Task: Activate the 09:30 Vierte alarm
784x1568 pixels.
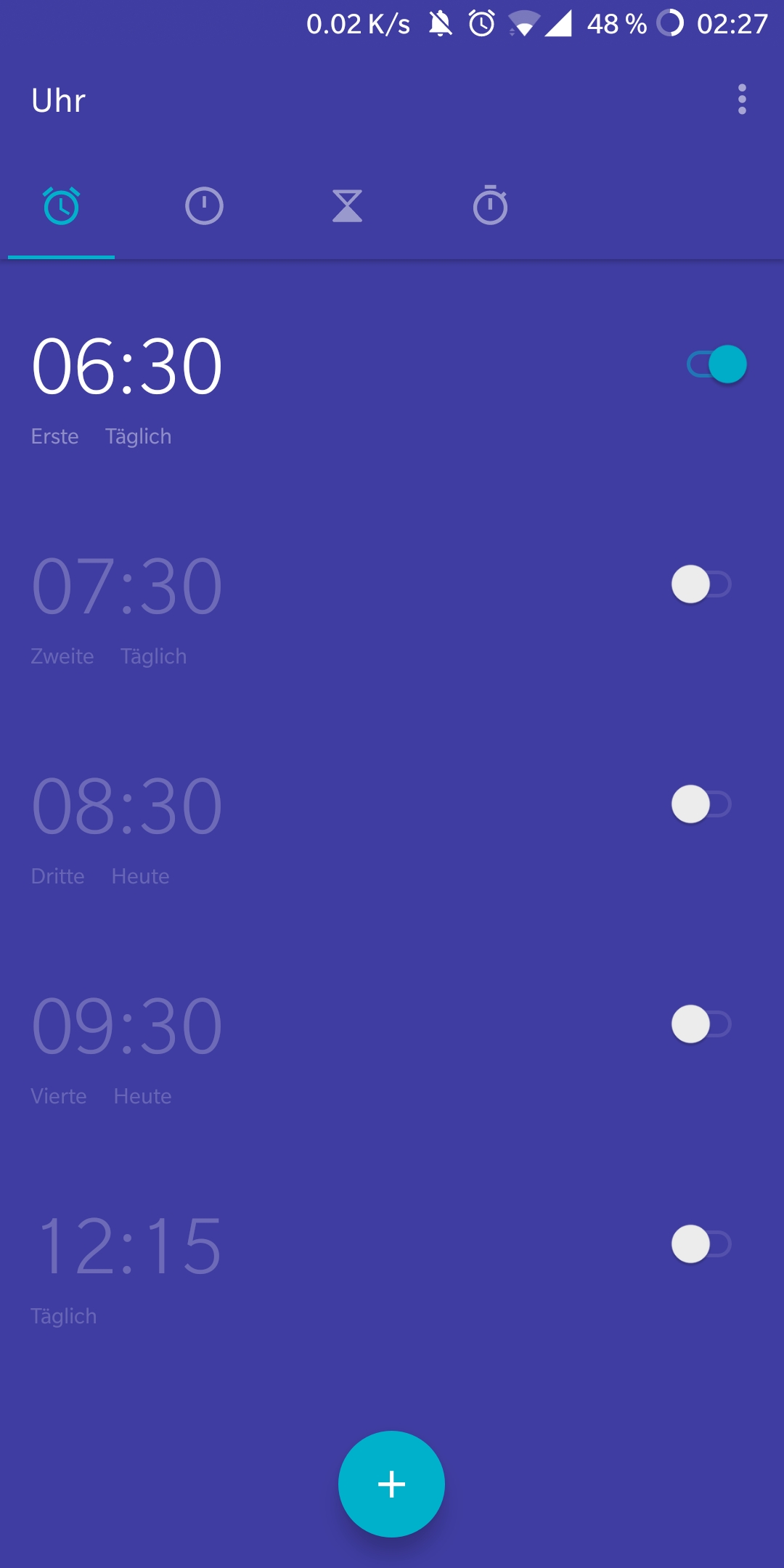Action: [x=701, y=1024]
